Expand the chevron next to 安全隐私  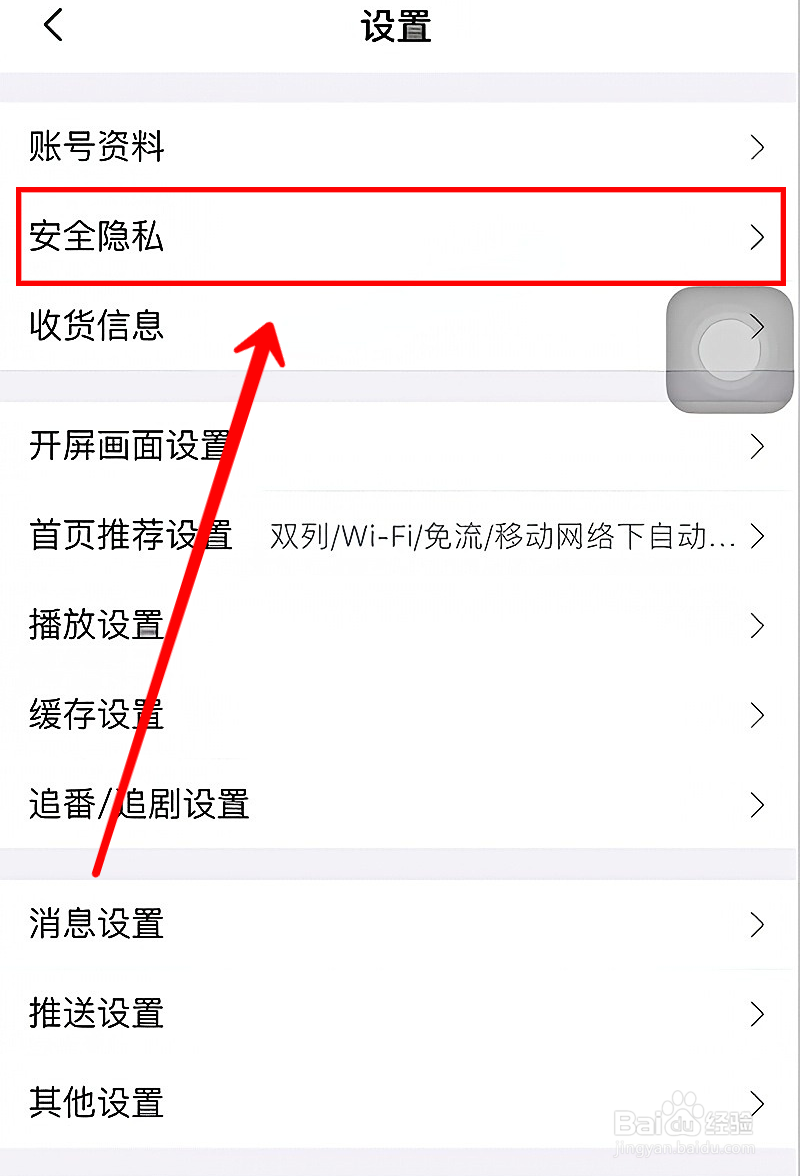coord(758,237)
